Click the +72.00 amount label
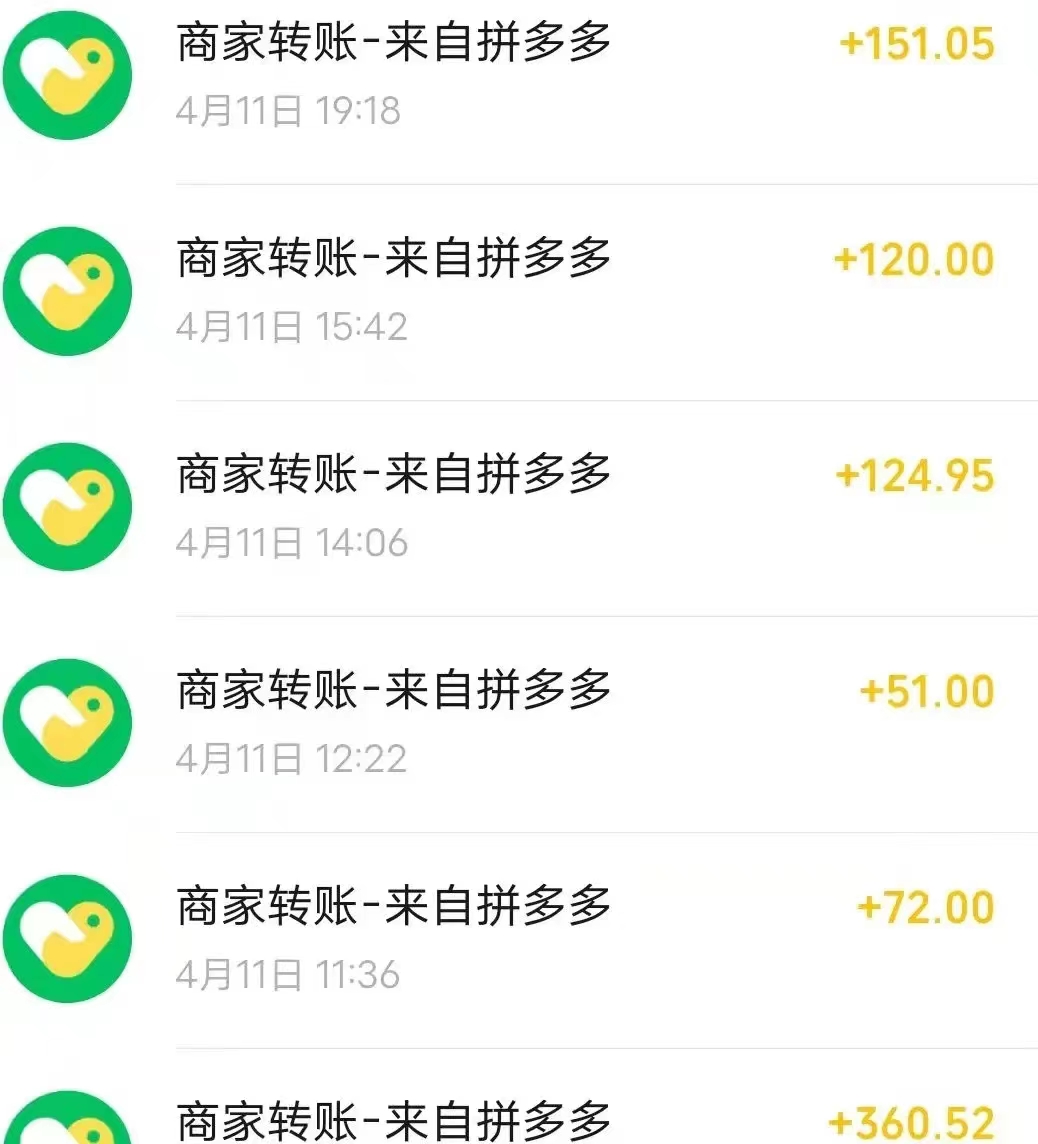The image size is (1038, 1144). (926, 907)
